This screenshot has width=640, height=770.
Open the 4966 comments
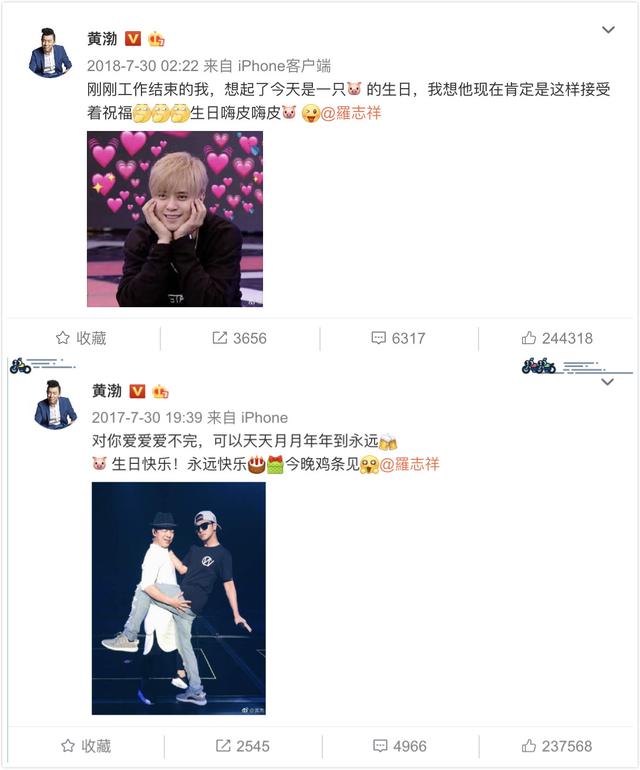(x=400, y=746)
